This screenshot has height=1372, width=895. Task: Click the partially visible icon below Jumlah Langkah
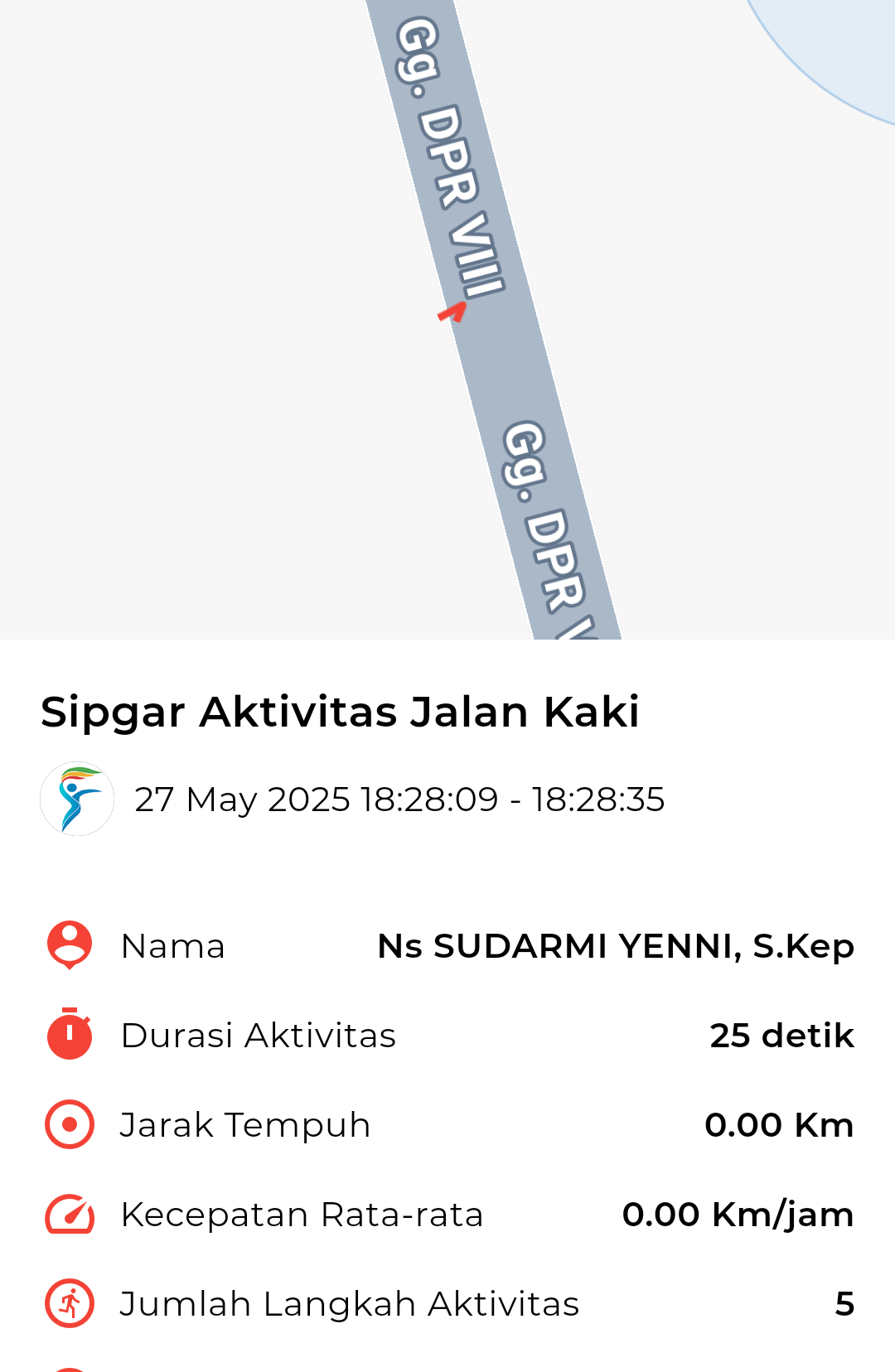pyautogui.click(x=69, y=1365)
